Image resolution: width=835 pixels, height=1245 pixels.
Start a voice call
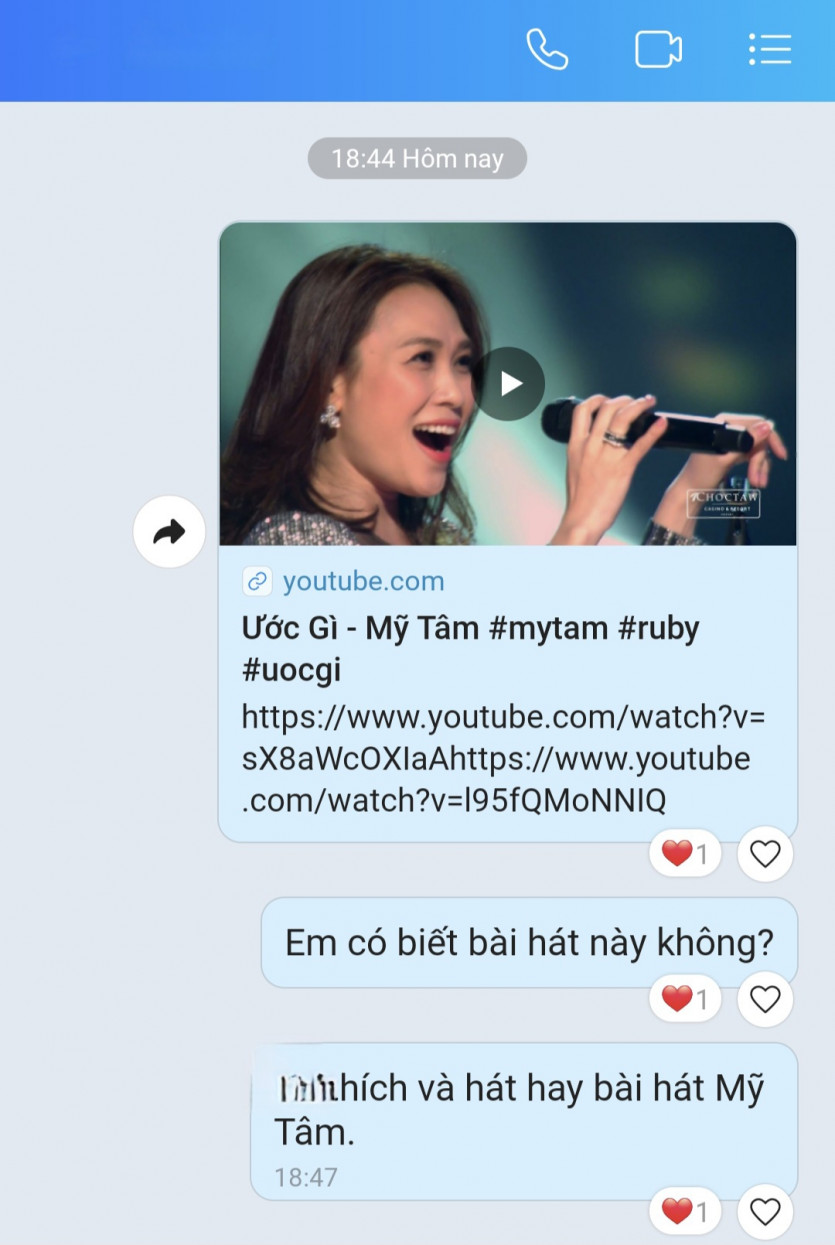[547, 49]
